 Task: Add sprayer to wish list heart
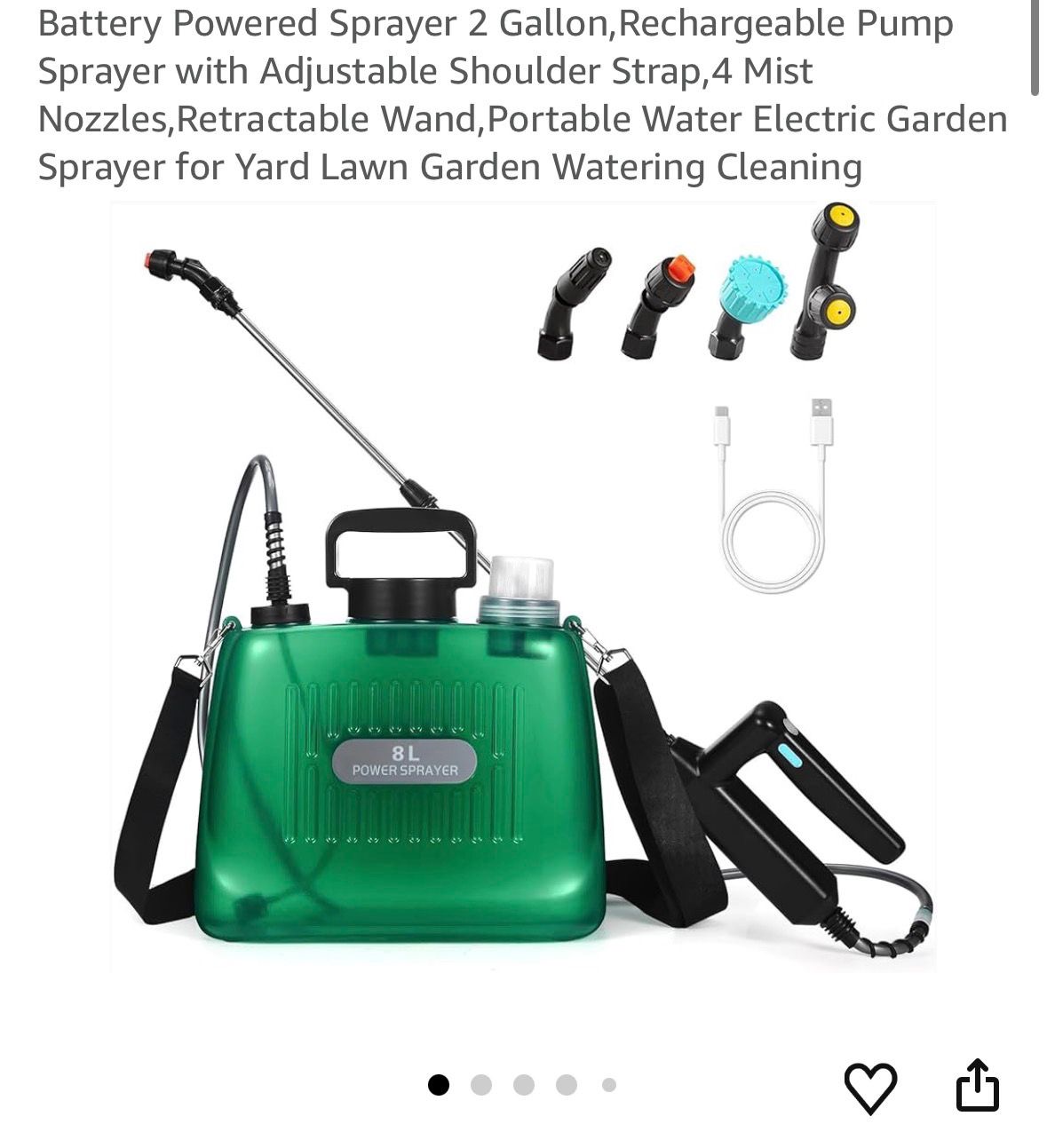[869, 1087]
